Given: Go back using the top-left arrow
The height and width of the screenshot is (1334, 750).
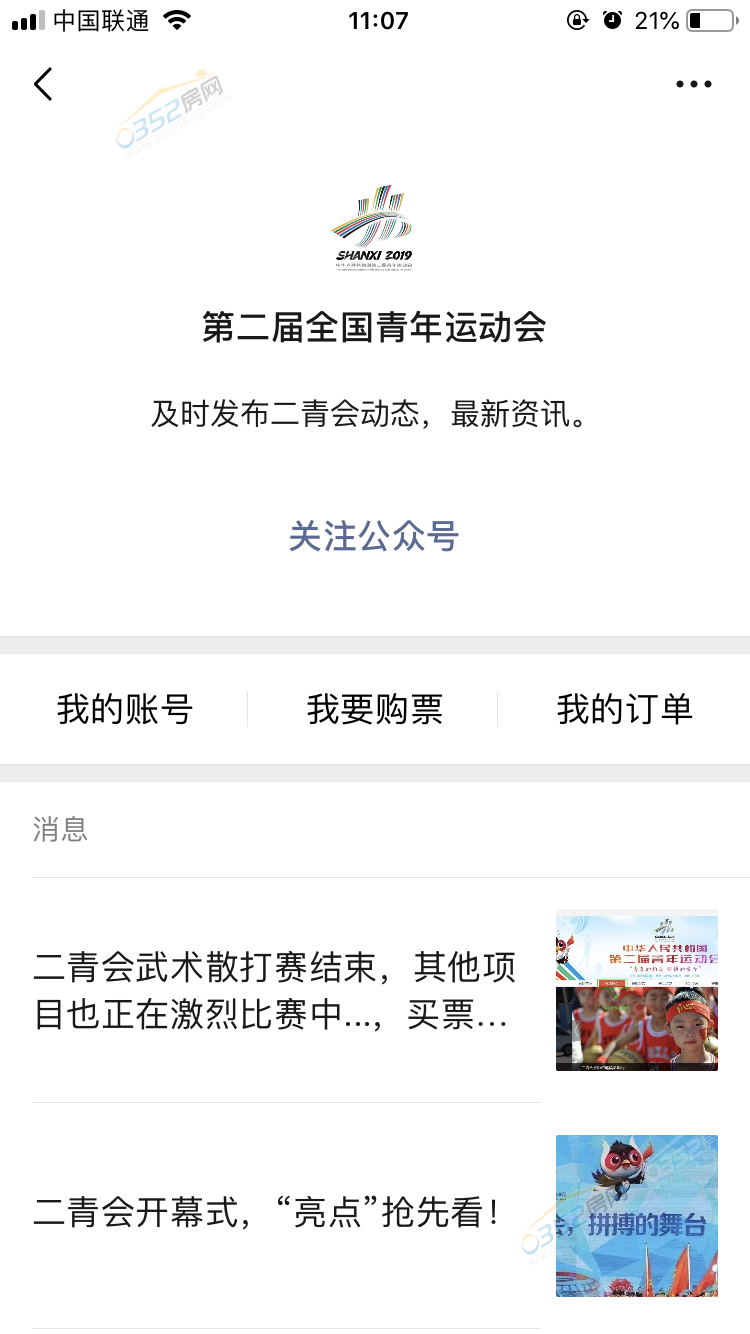Looking at the screenshot, I should click(43, 84).
